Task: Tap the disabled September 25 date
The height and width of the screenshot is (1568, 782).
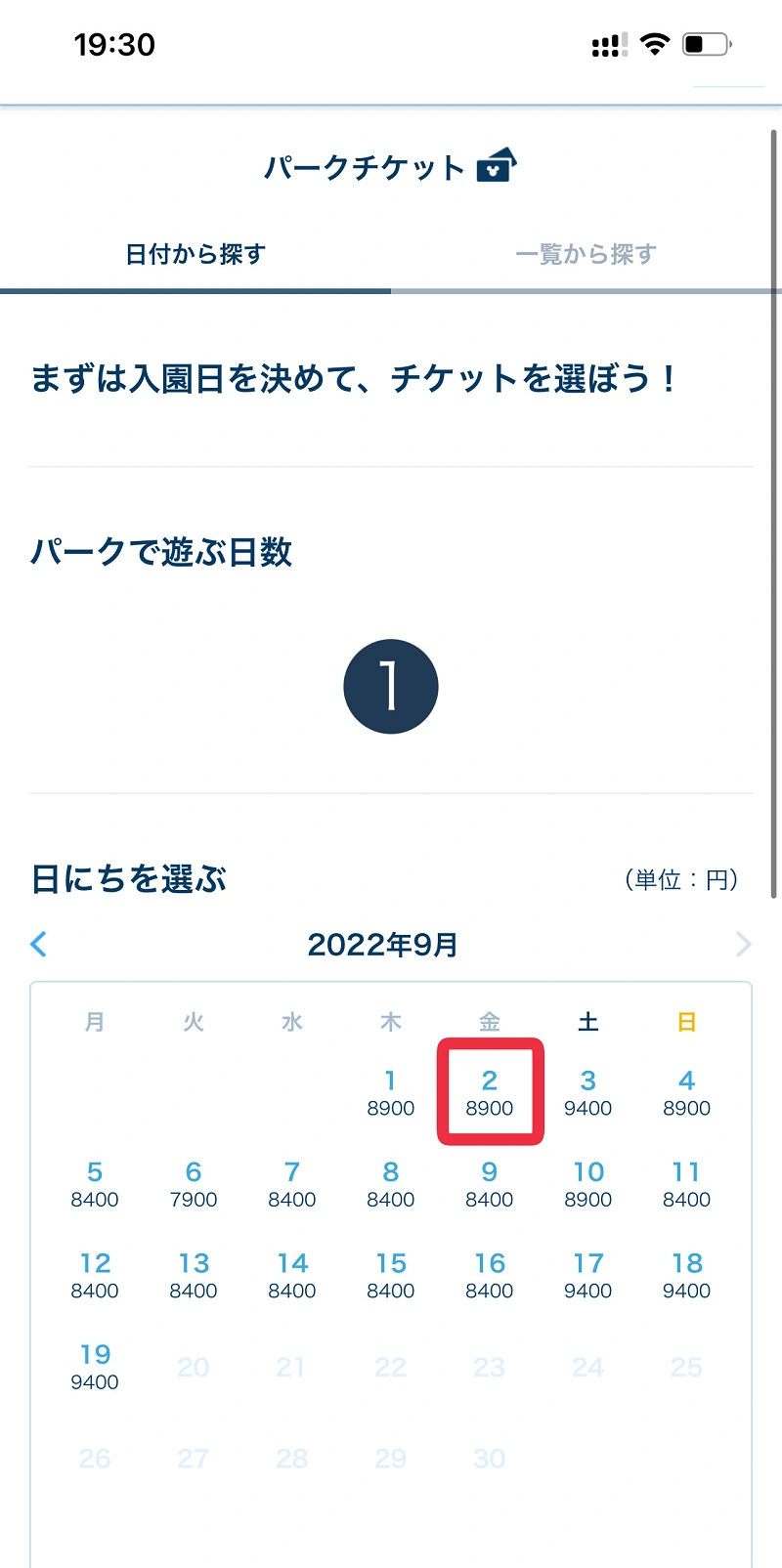Action: point(686,1367)
